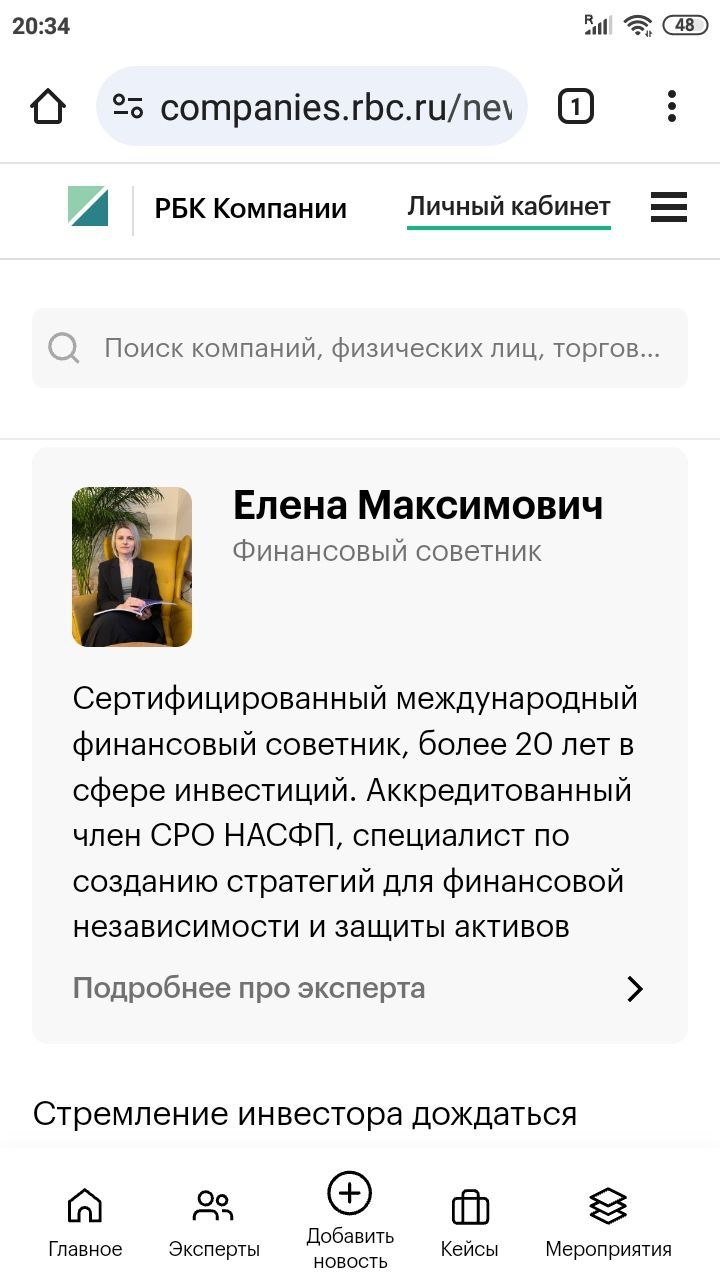Go to Личный кабинет
This screenshot has width=720, height=1280.
[x=508, y=208]
